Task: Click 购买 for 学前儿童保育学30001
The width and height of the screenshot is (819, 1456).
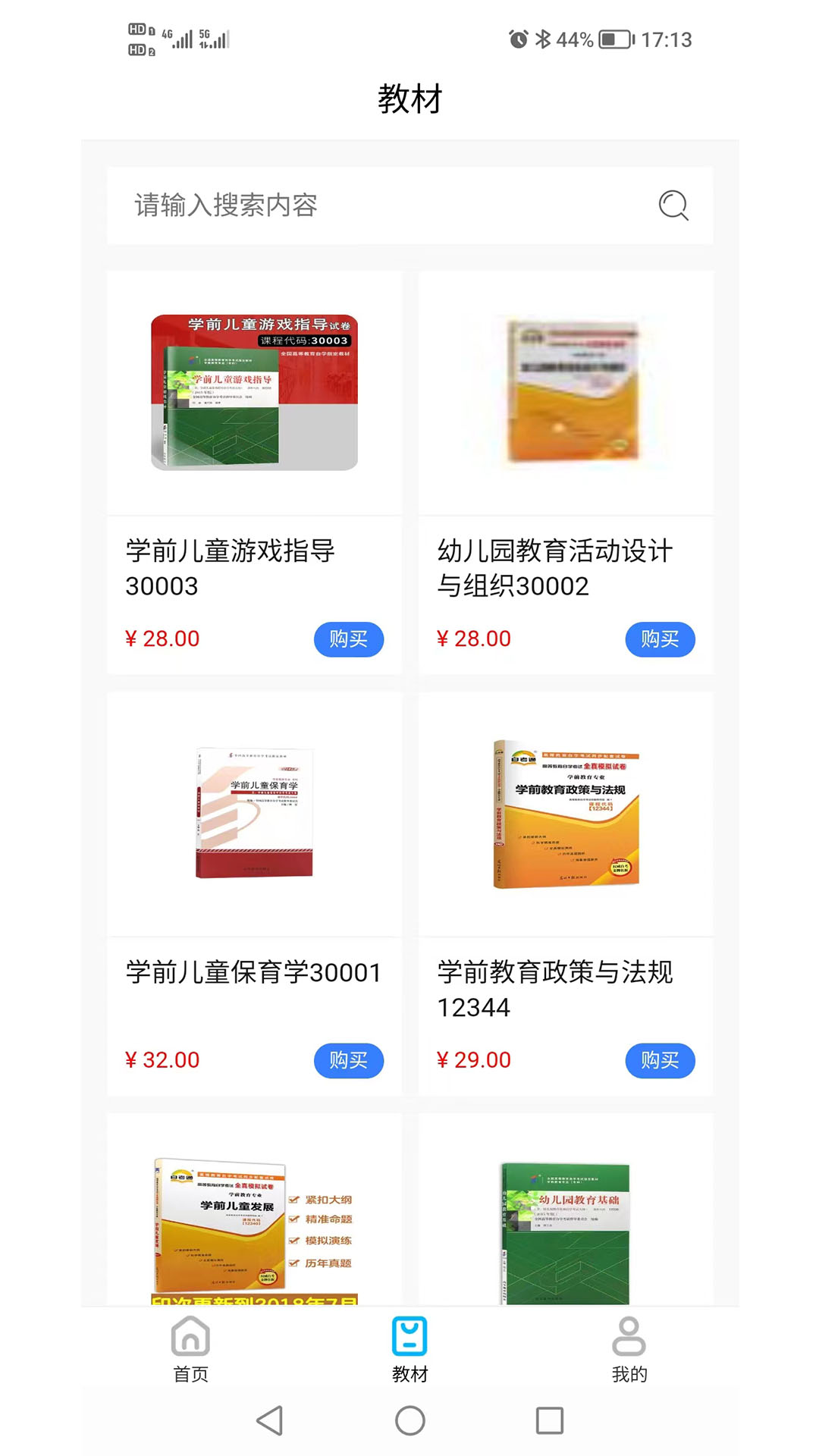Action: pyautogui.click(x=348, y=1061)
